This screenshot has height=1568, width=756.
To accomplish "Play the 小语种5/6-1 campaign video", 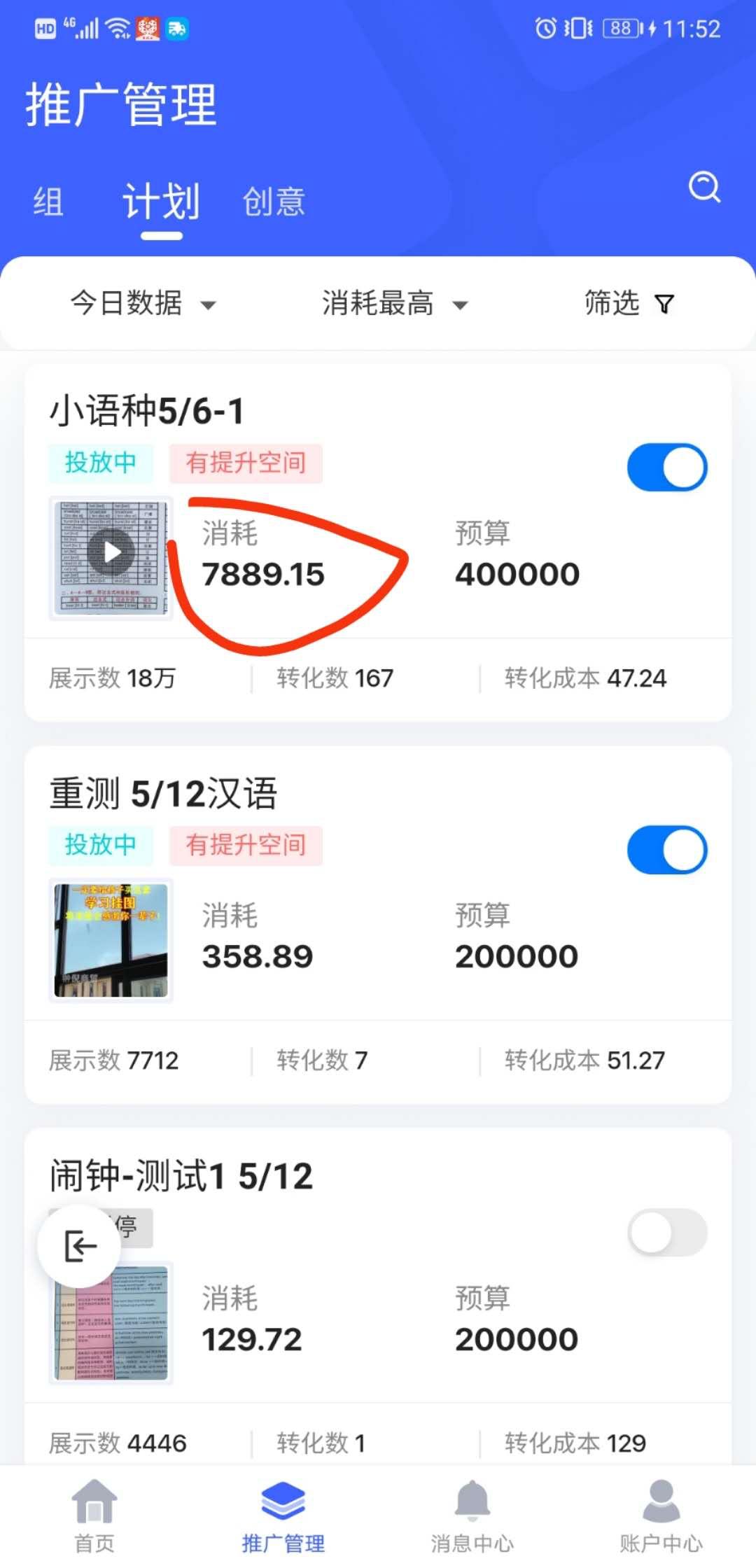I will pos(112,553).
